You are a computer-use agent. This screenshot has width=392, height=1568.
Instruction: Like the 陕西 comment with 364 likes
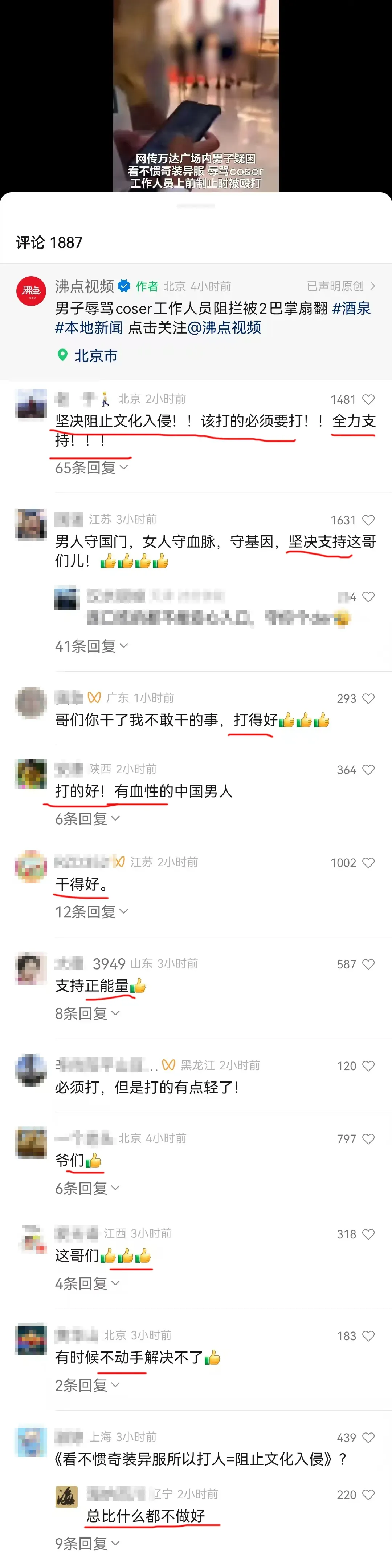pyautogui.click(x=368, y=770)
